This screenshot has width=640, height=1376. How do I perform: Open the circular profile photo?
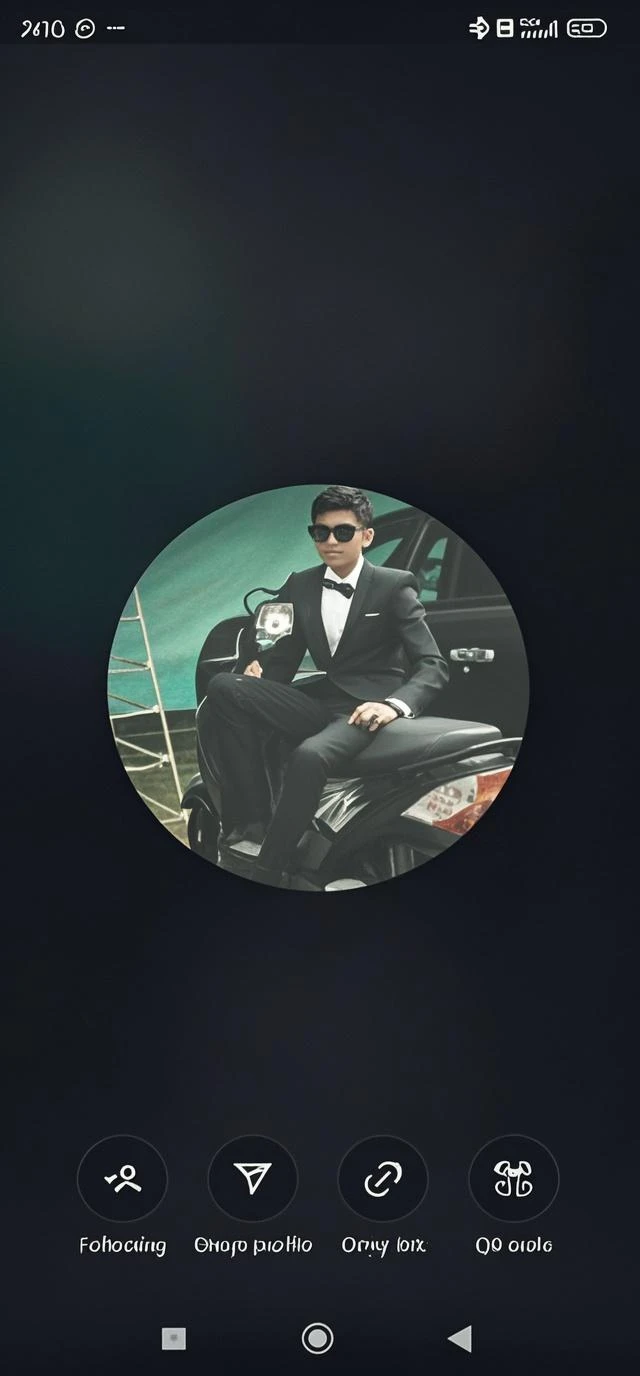tap(318, 688)
